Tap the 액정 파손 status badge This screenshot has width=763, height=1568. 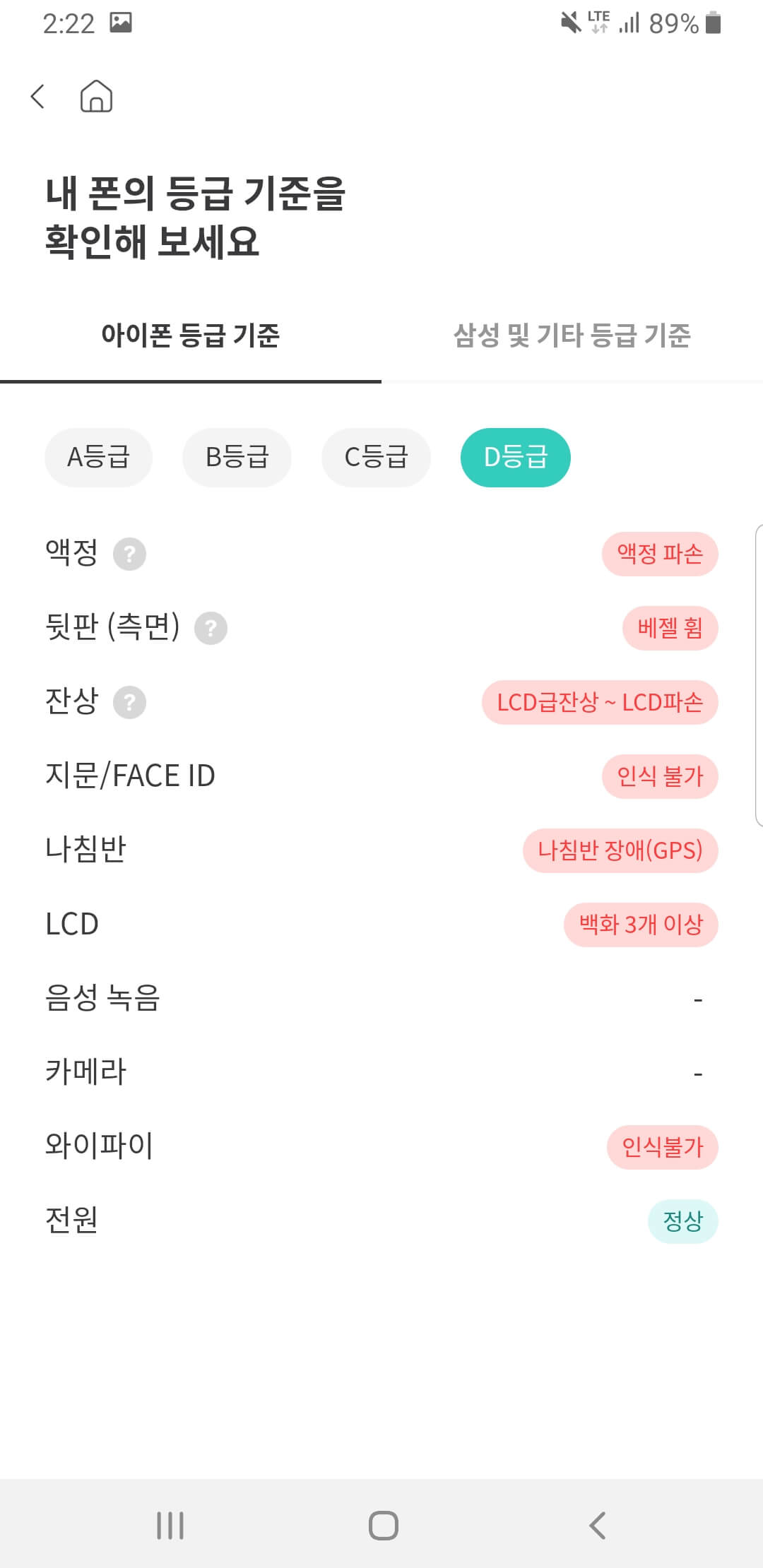click(661, 554)
